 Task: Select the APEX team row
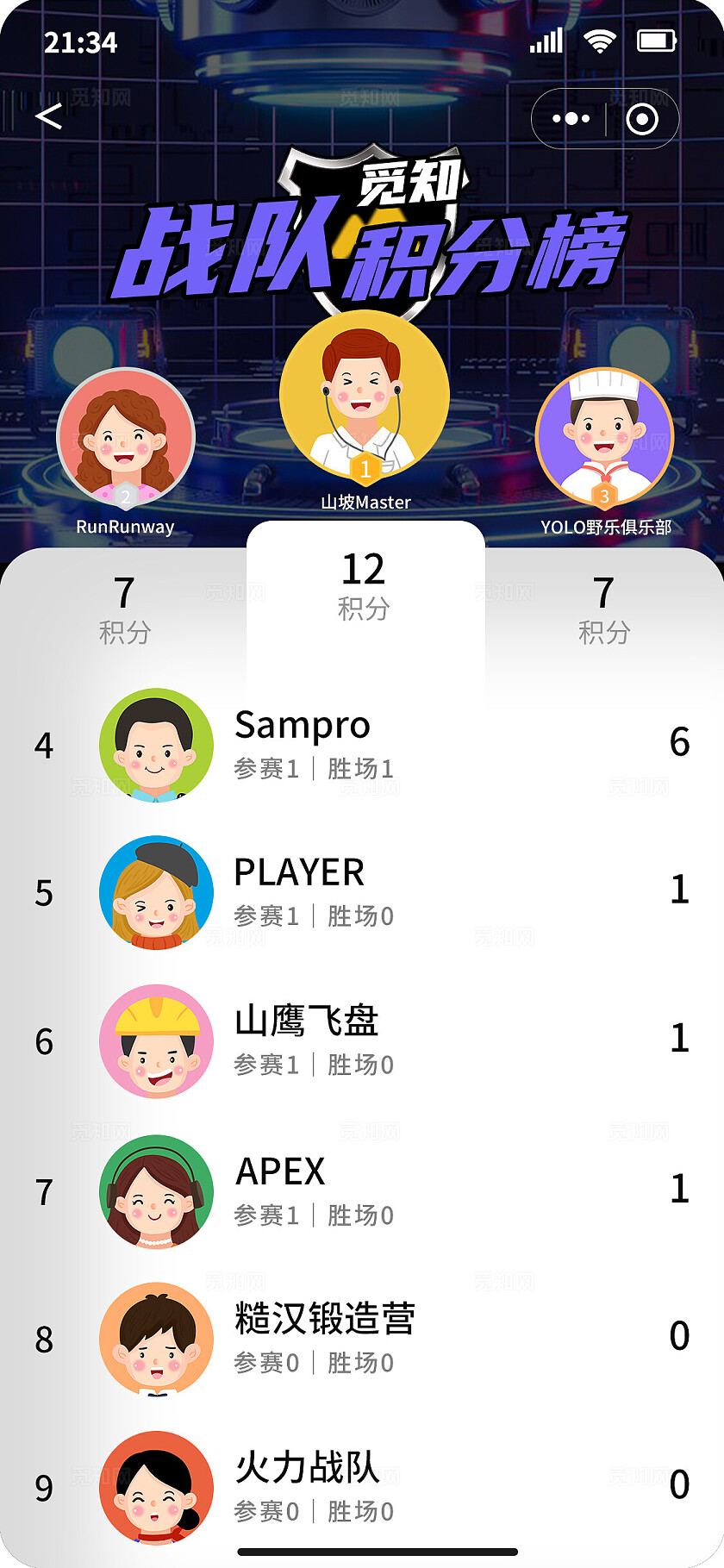362,1191
